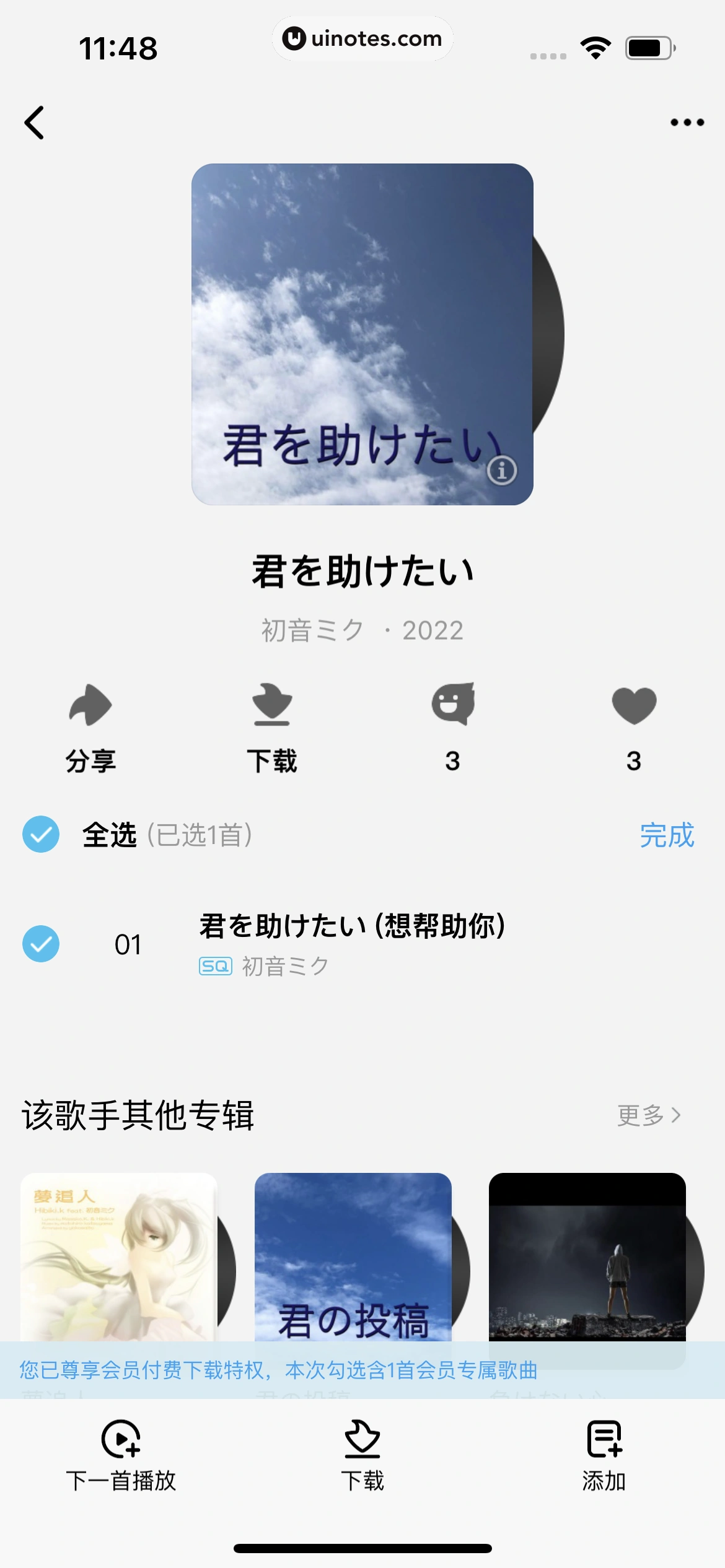The height and width of the screenshot is (1568, 725).
Task: Tap the 该歌手其他专辑 section header
Action: 139,1115
